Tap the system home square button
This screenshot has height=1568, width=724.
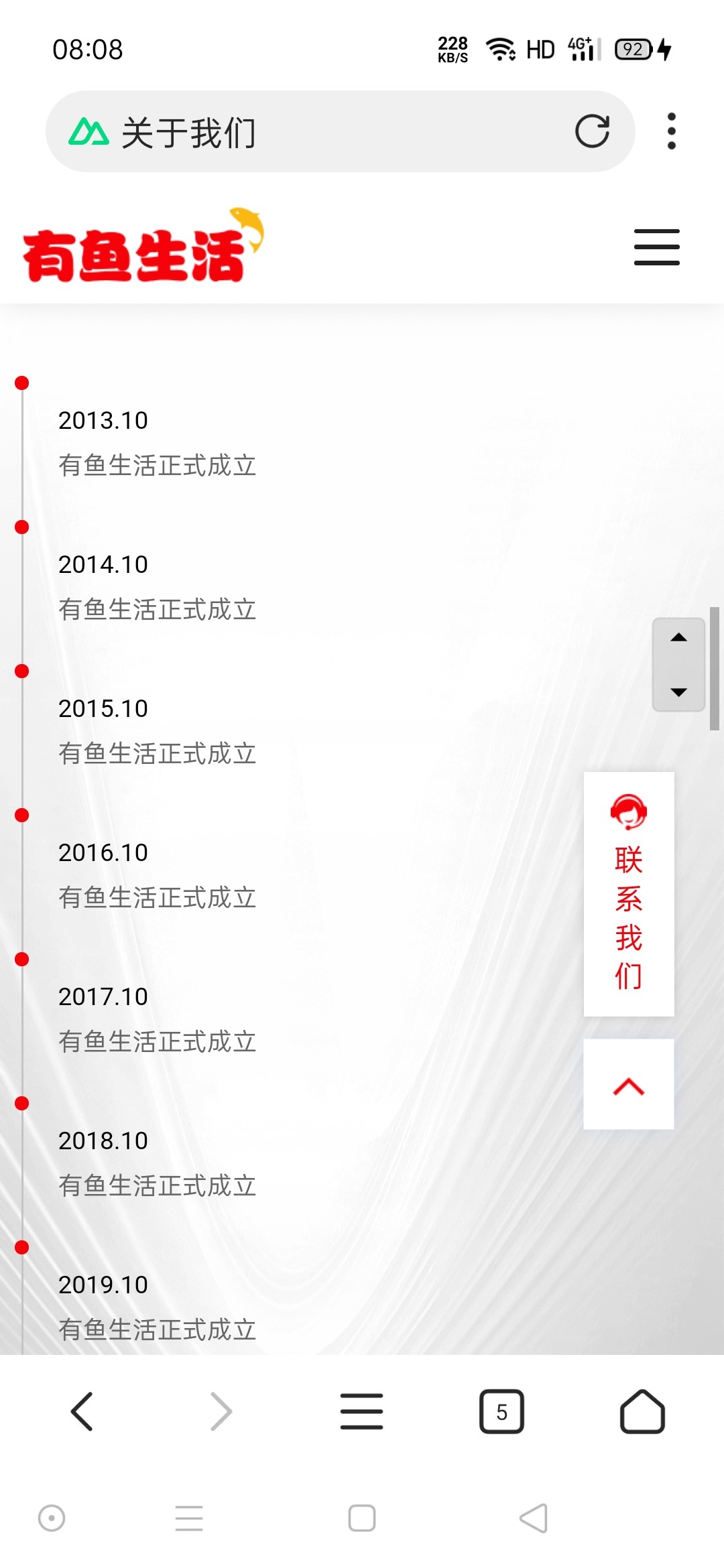click(x=361, y=1518)
